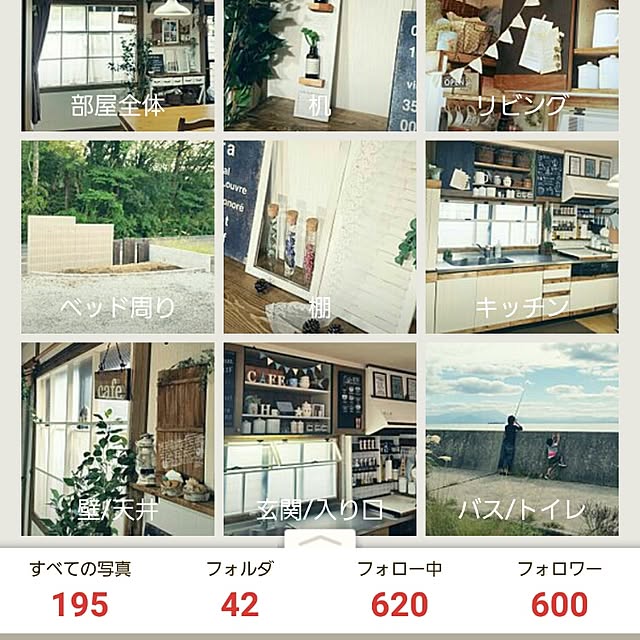The image size is (640, 640).
Task: View すべての写真 with 195 photos
Action: click(x=80, y=590)
